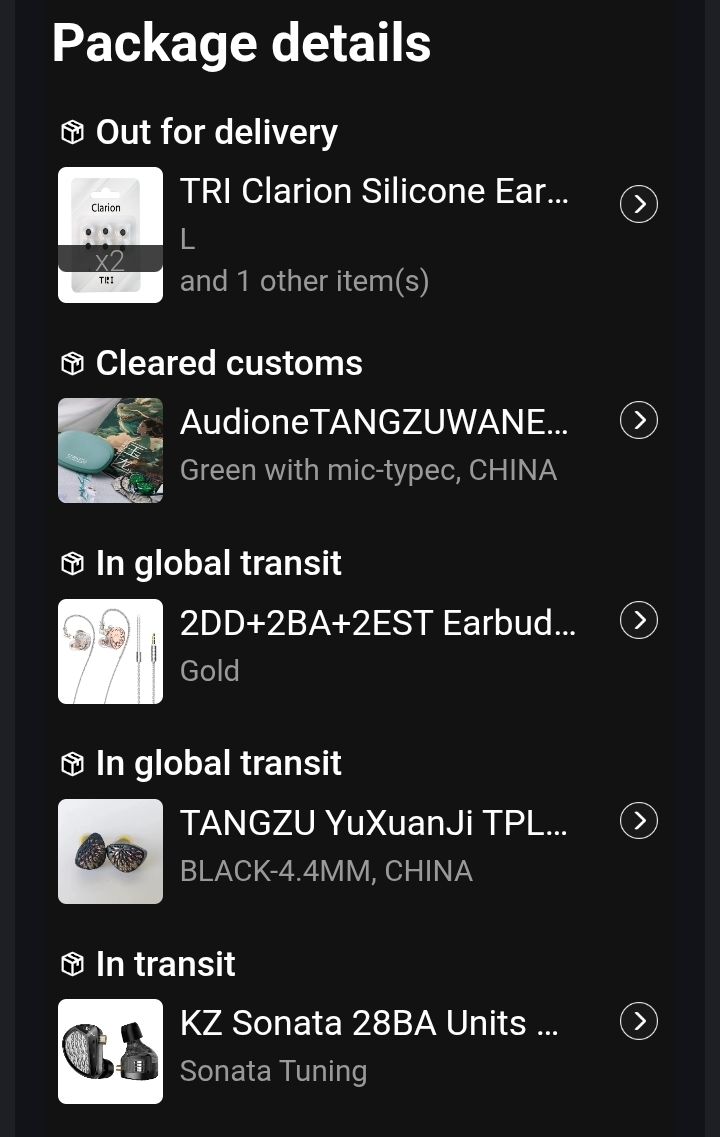The width and height of the screenshot is (720, 1137).
Task: Open the arrow beside TANGZU YuXuanJi
Action: 639,821
